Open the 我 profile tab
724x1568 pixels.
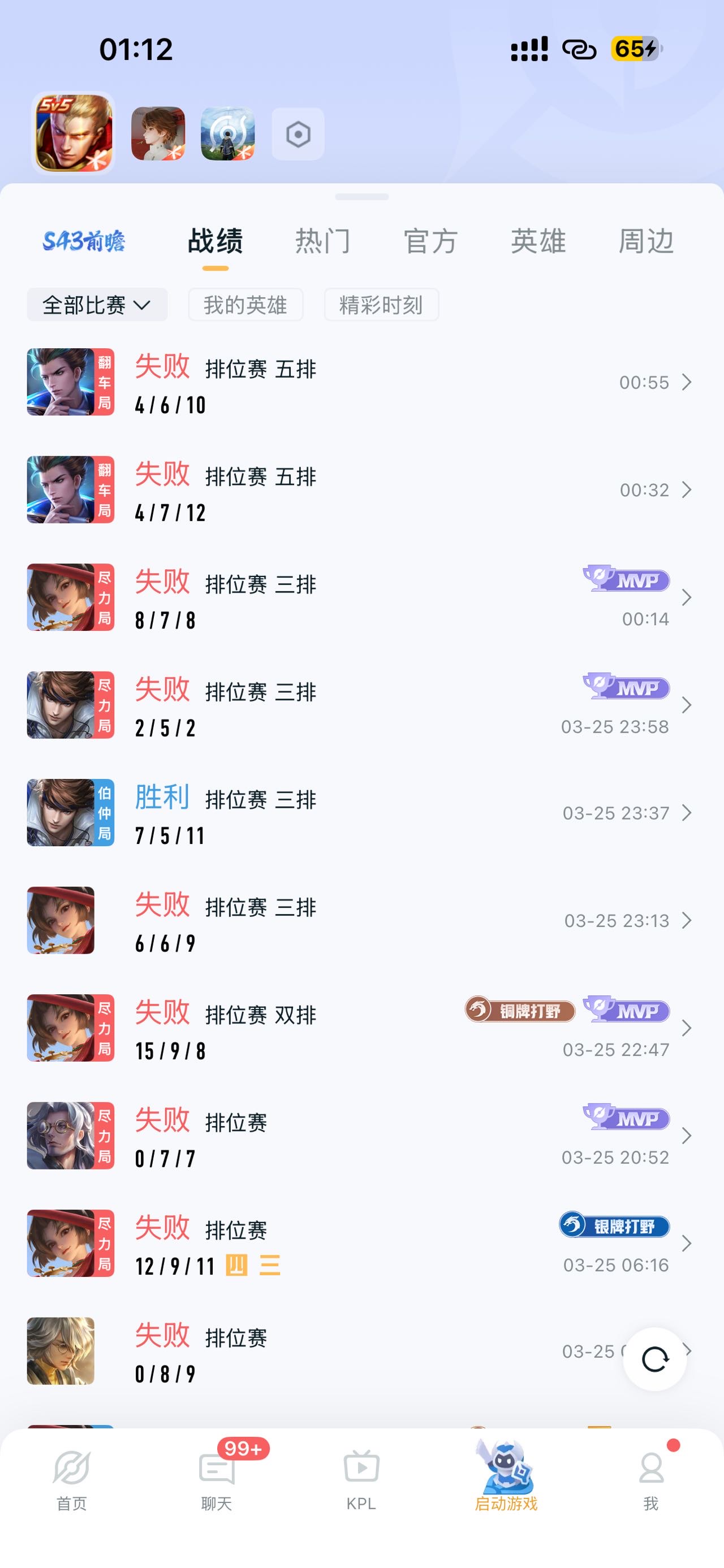pyautogui.click(x=651, y=1478)
